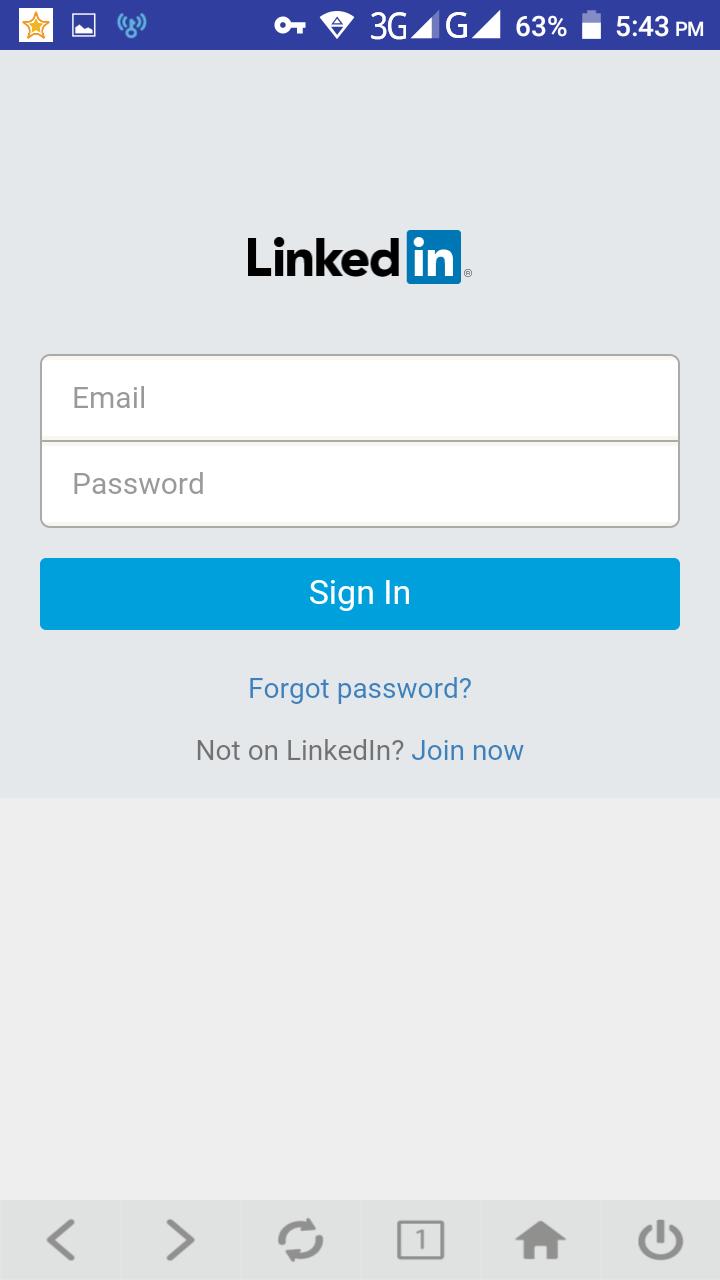
Task: Tap the Email input field
Action: coord(360,398)
